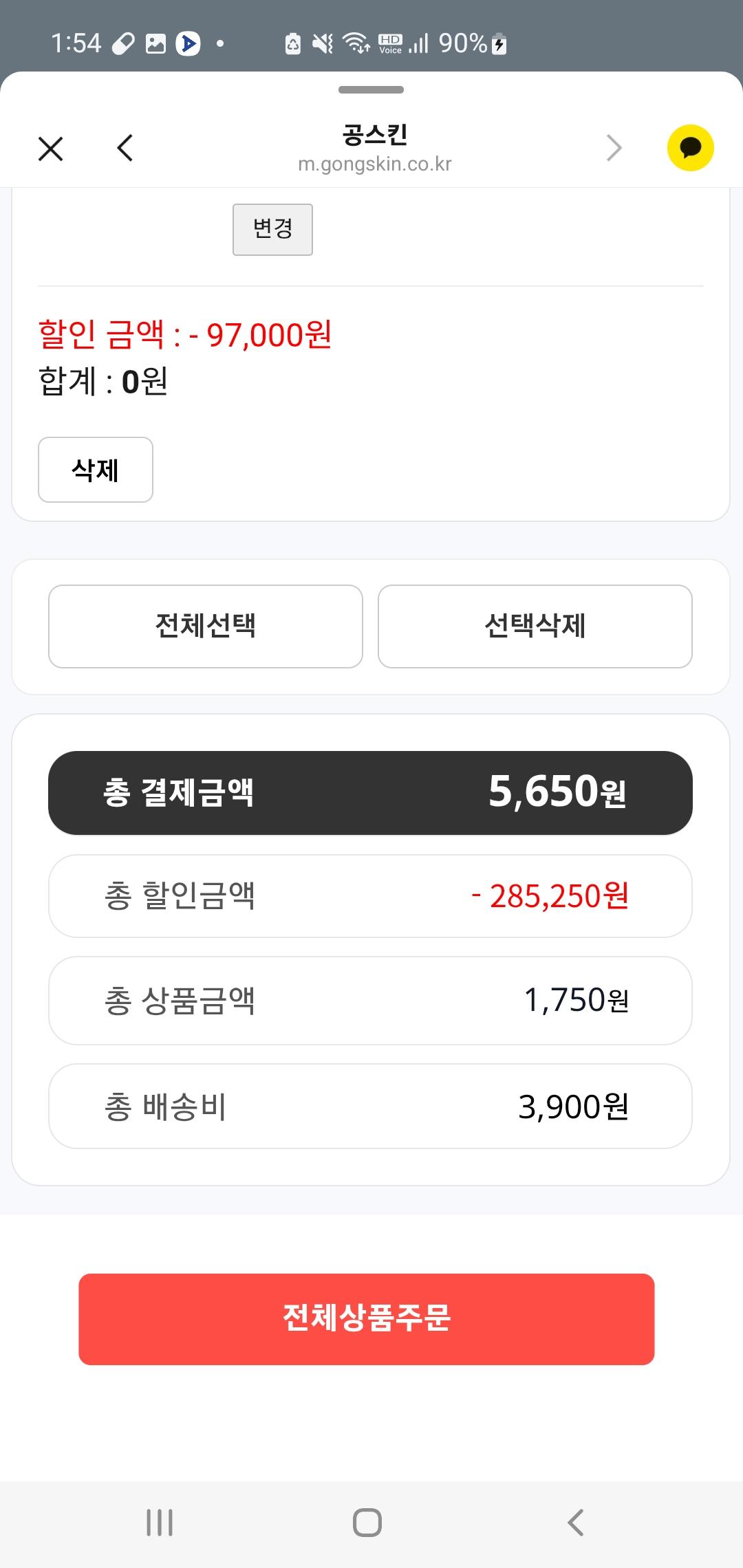Image resolution: width=743 pixels, height=1568 pixels.
Task: Tap the 총 결제금액 payment total row
Action: tap(371, 792)
